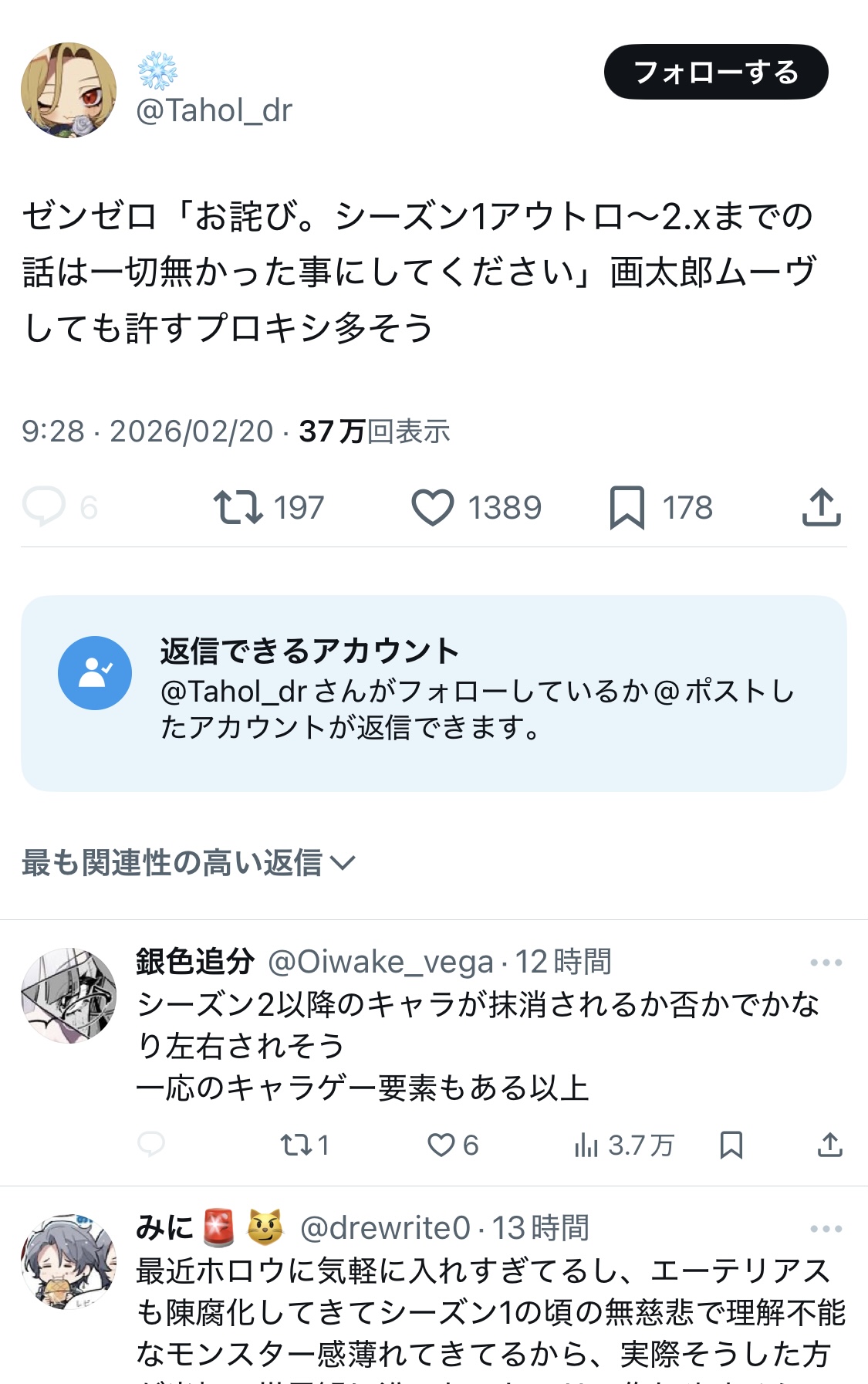Tap the フォローする button

tap(715, 73)
